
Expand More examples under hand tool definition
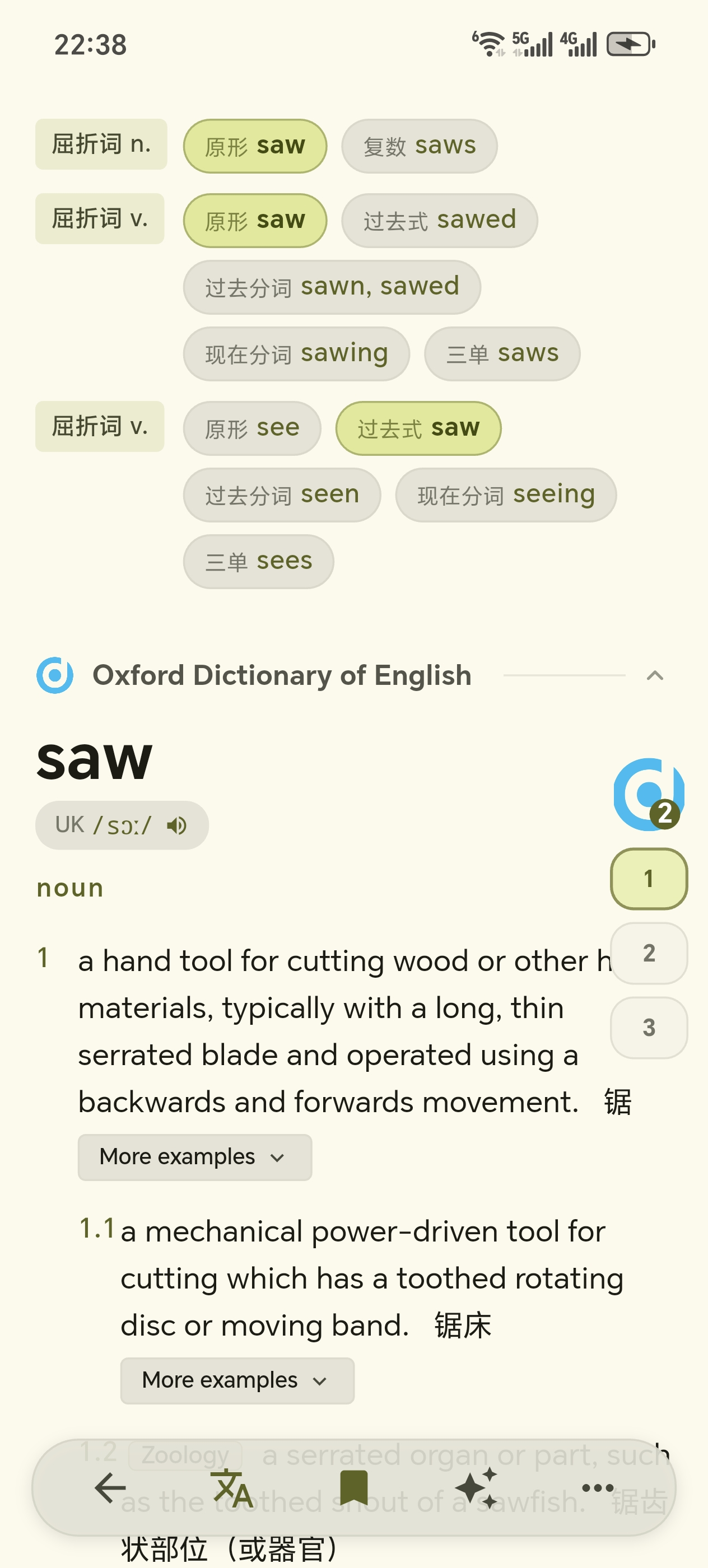[194, 1157]
